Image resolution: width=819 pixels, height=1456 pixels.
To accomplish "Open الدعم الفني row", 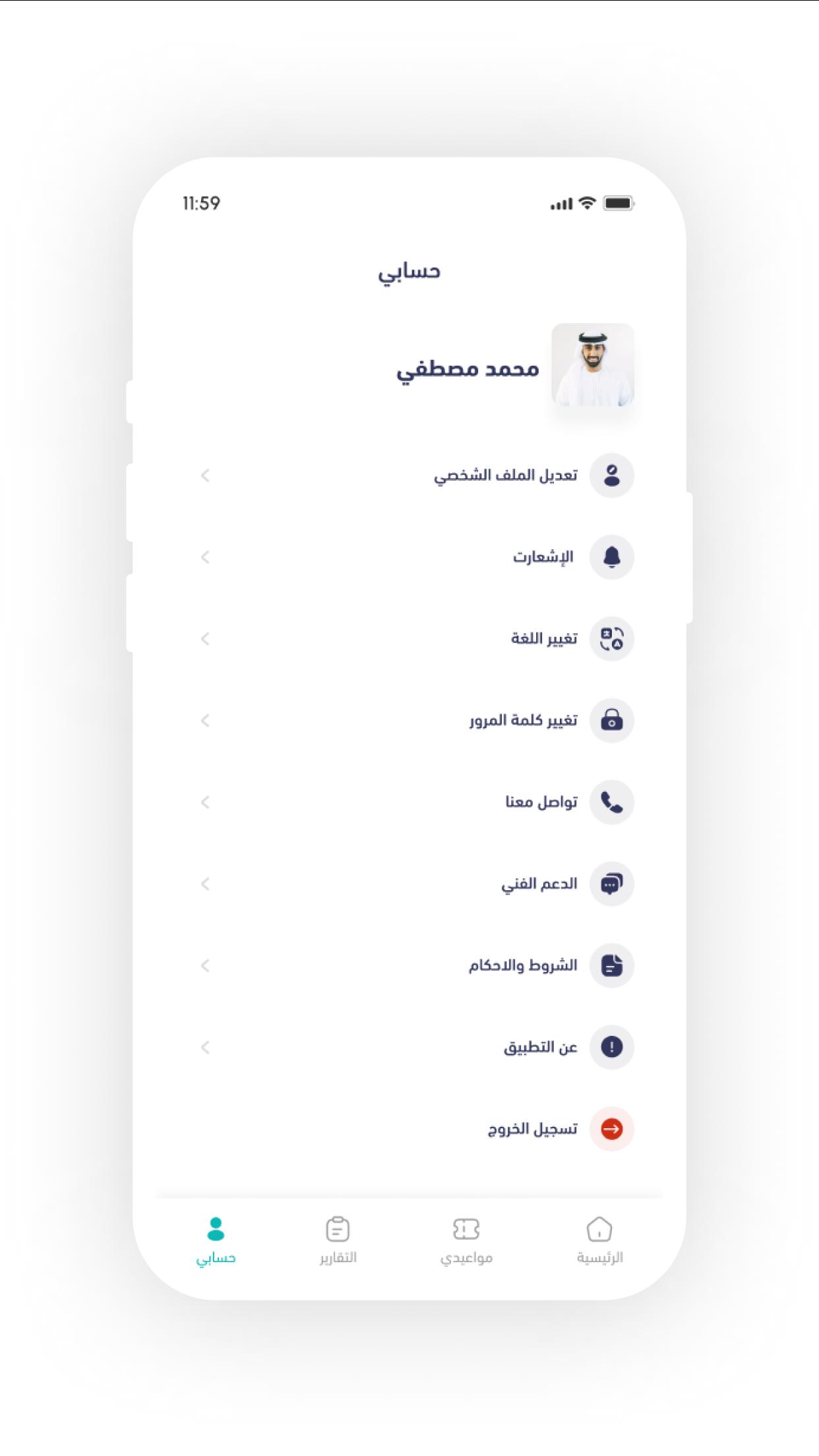I will coord(409,884).
